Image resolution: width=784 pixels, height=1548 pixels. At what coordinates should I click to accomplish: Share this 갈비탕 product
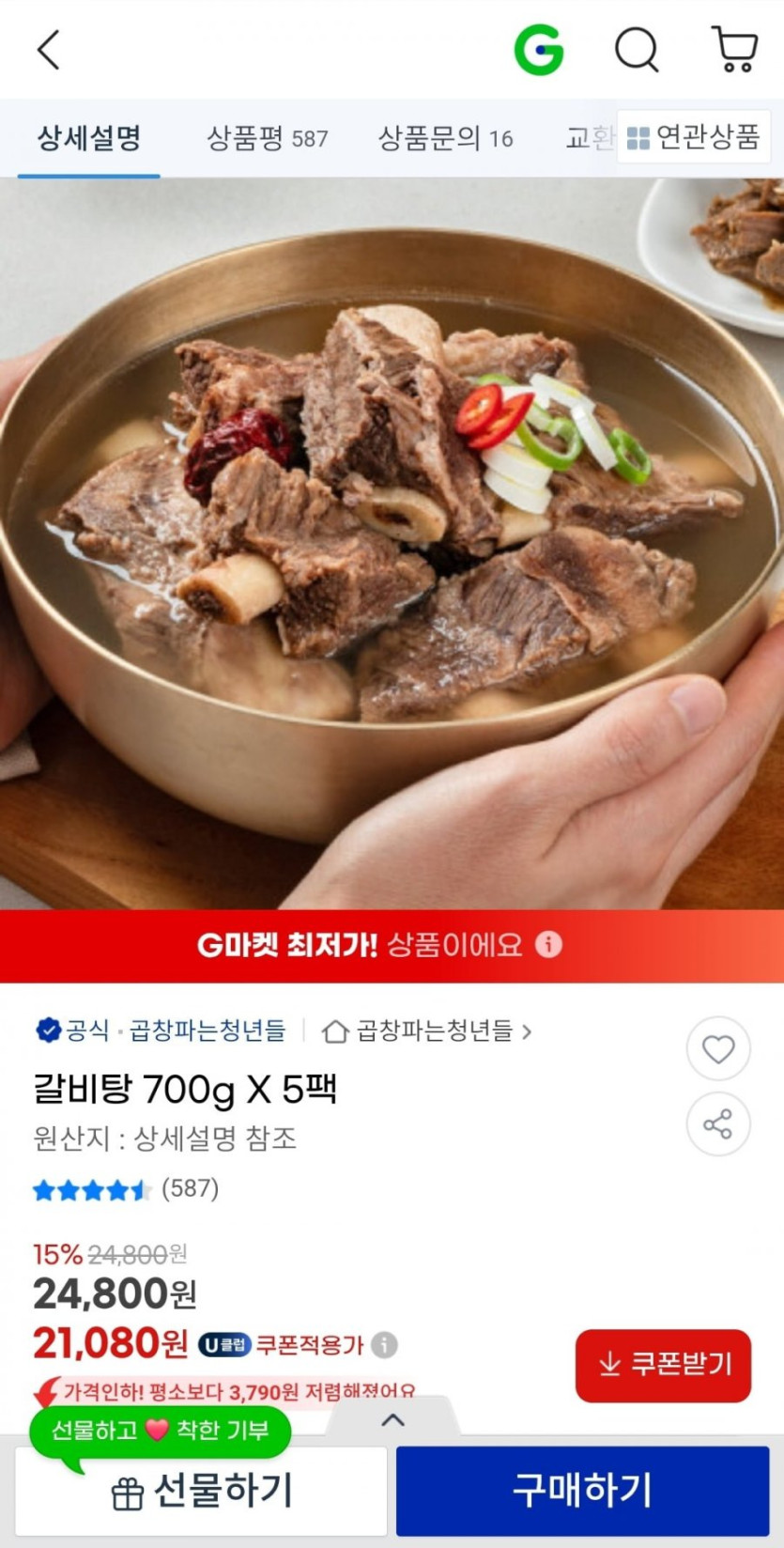click(x=718, y=1123)
